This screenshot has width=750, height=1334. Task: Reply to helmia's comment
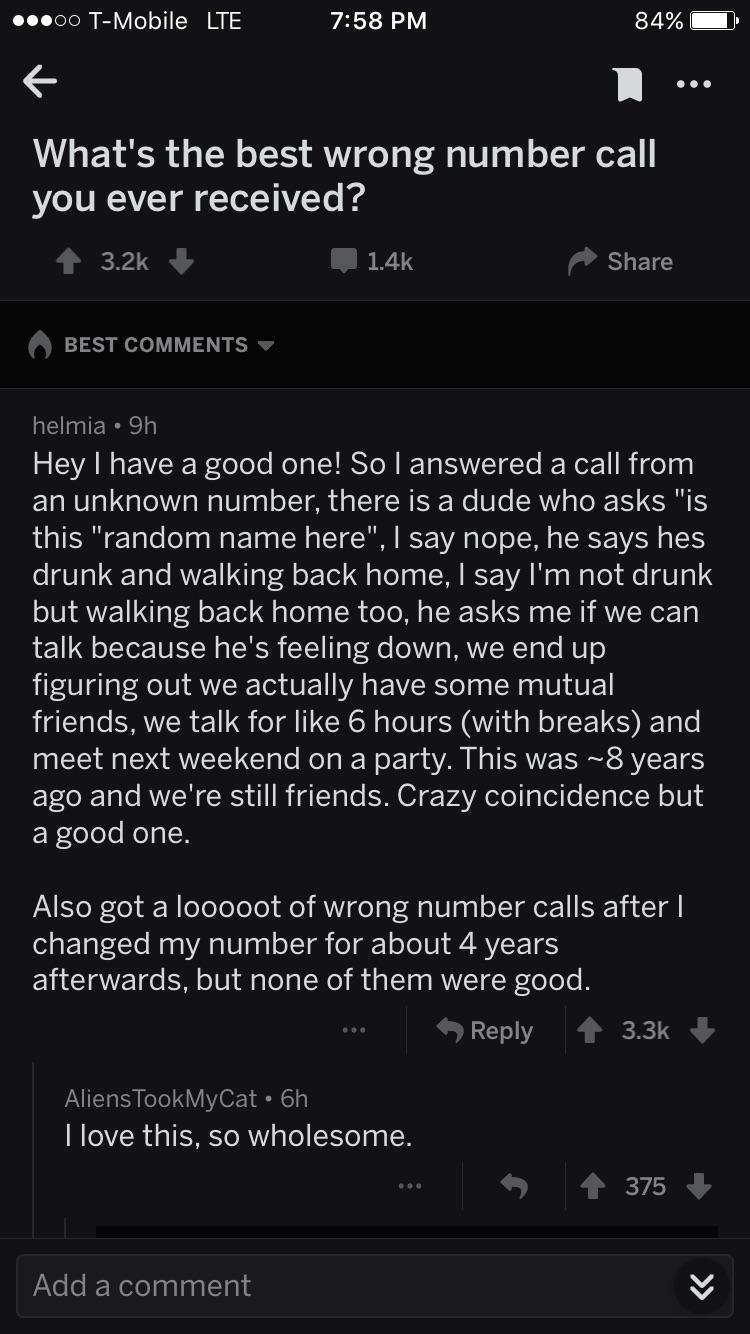pos(487,1030)
